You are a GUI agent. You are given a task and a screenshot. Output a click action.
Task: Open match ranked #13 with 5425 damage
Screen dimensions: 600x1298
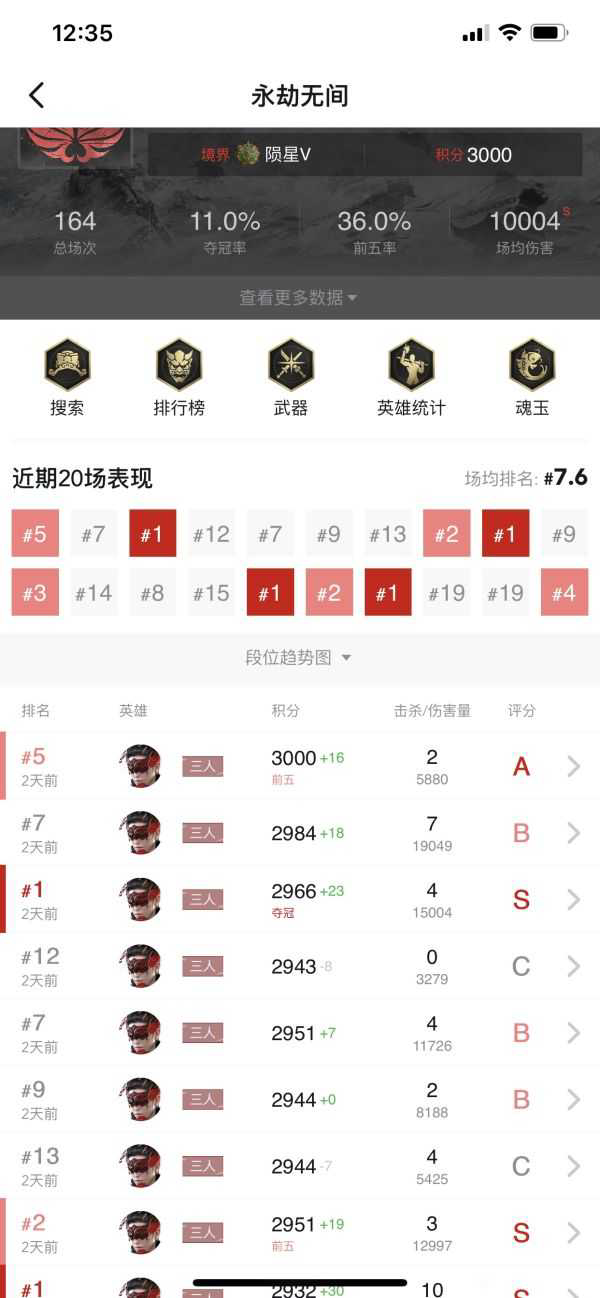point(300,1166)
